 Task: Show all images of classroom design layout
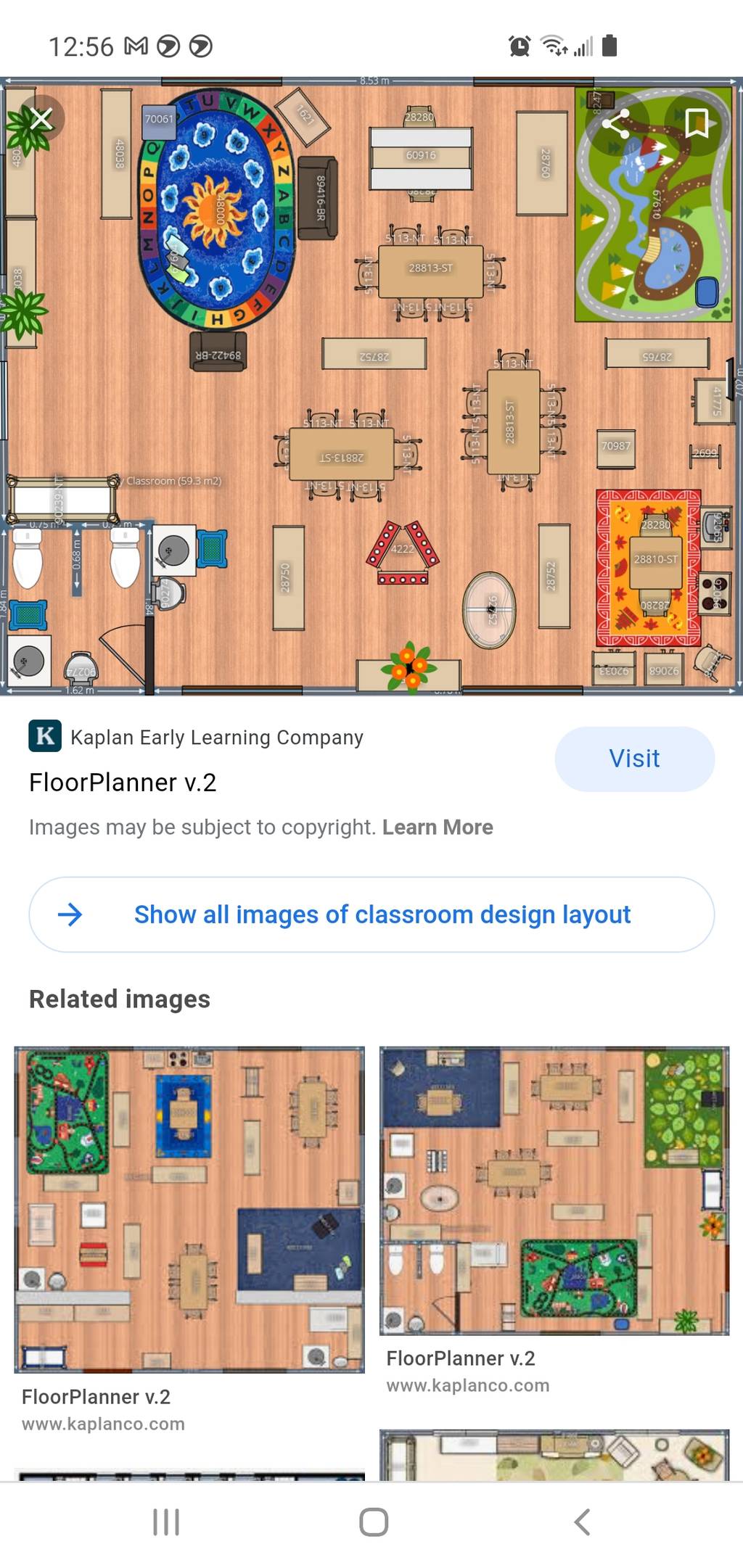tap(371, 915)
